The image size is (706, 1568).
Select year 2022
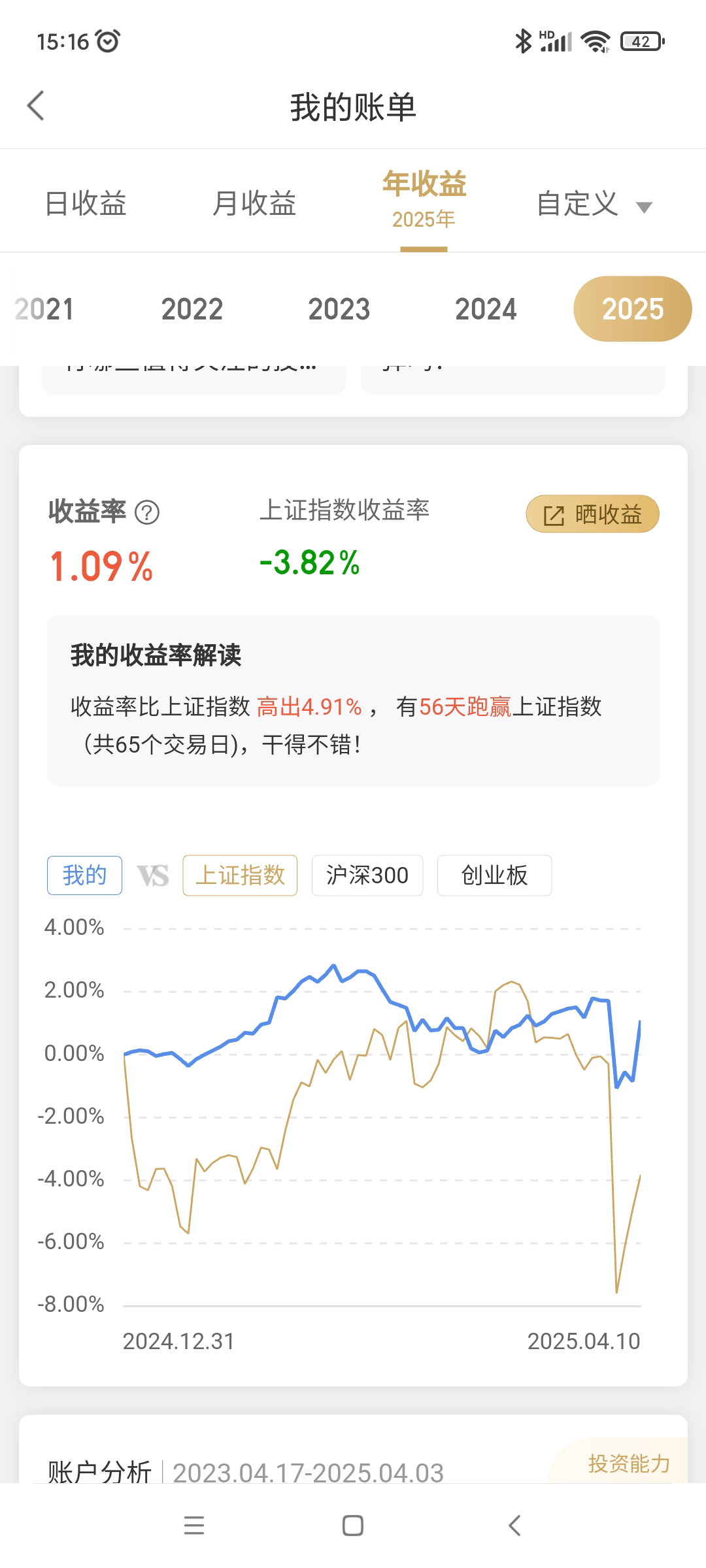192,309
